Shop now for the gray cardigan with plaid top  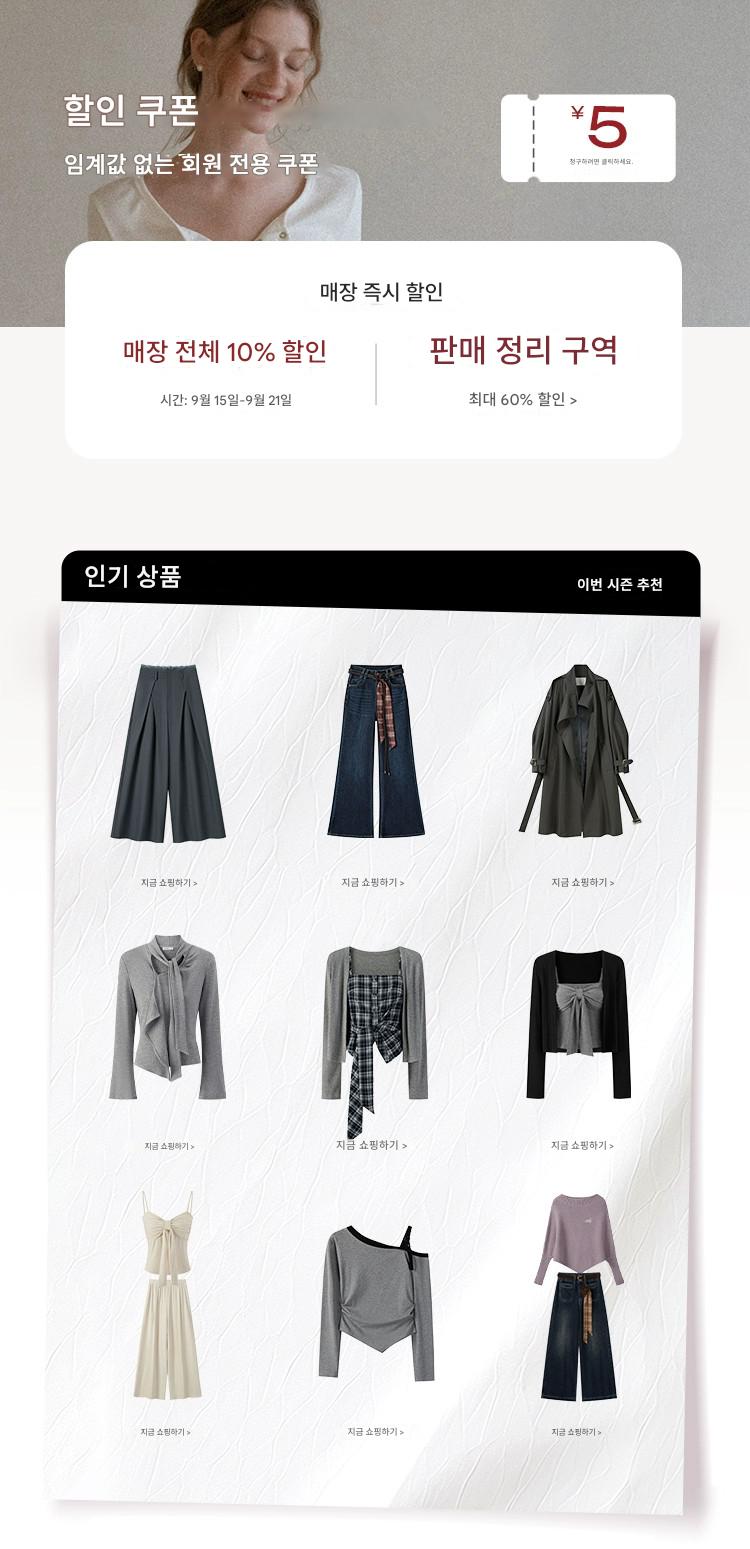372,1145
